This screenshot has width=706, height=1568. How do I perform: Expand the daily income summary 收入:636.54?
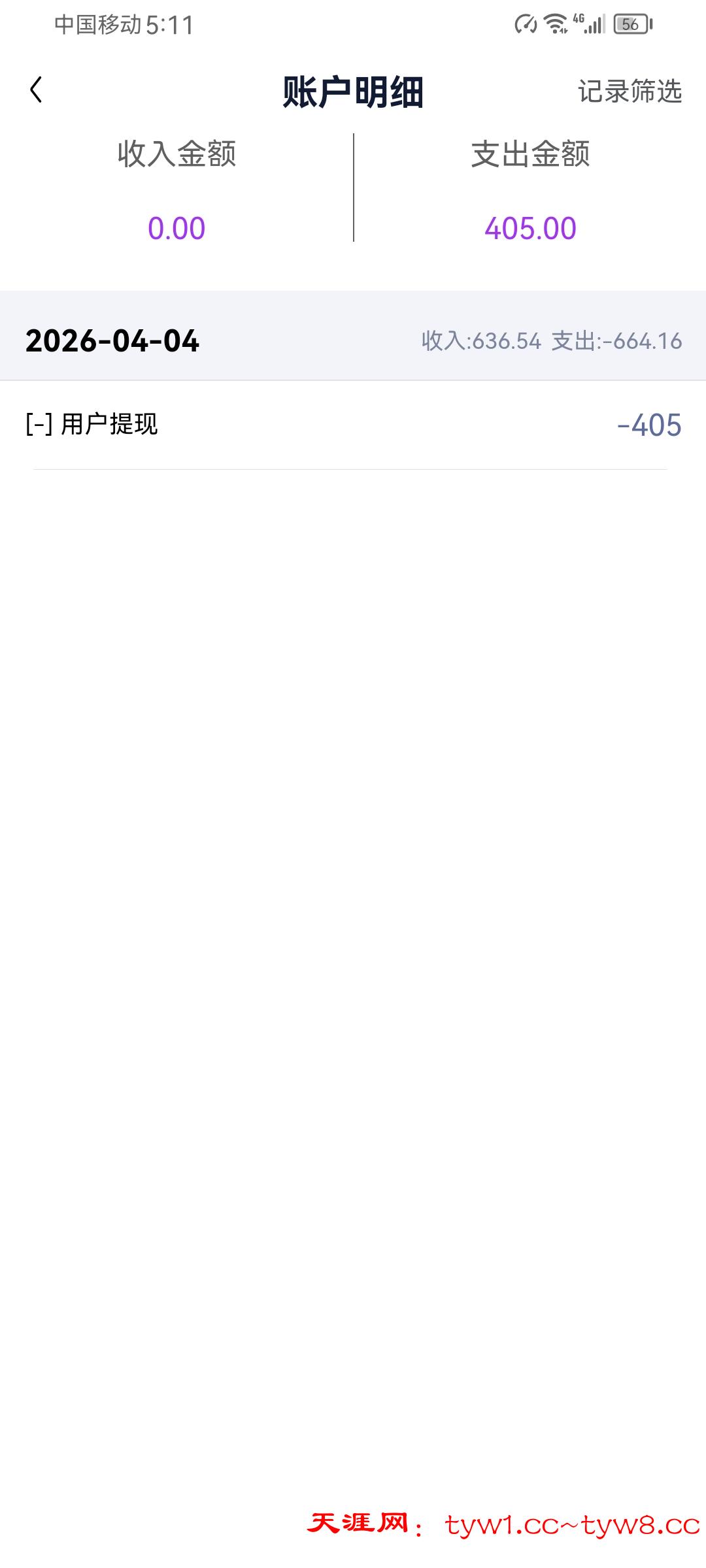coord(482,340)
